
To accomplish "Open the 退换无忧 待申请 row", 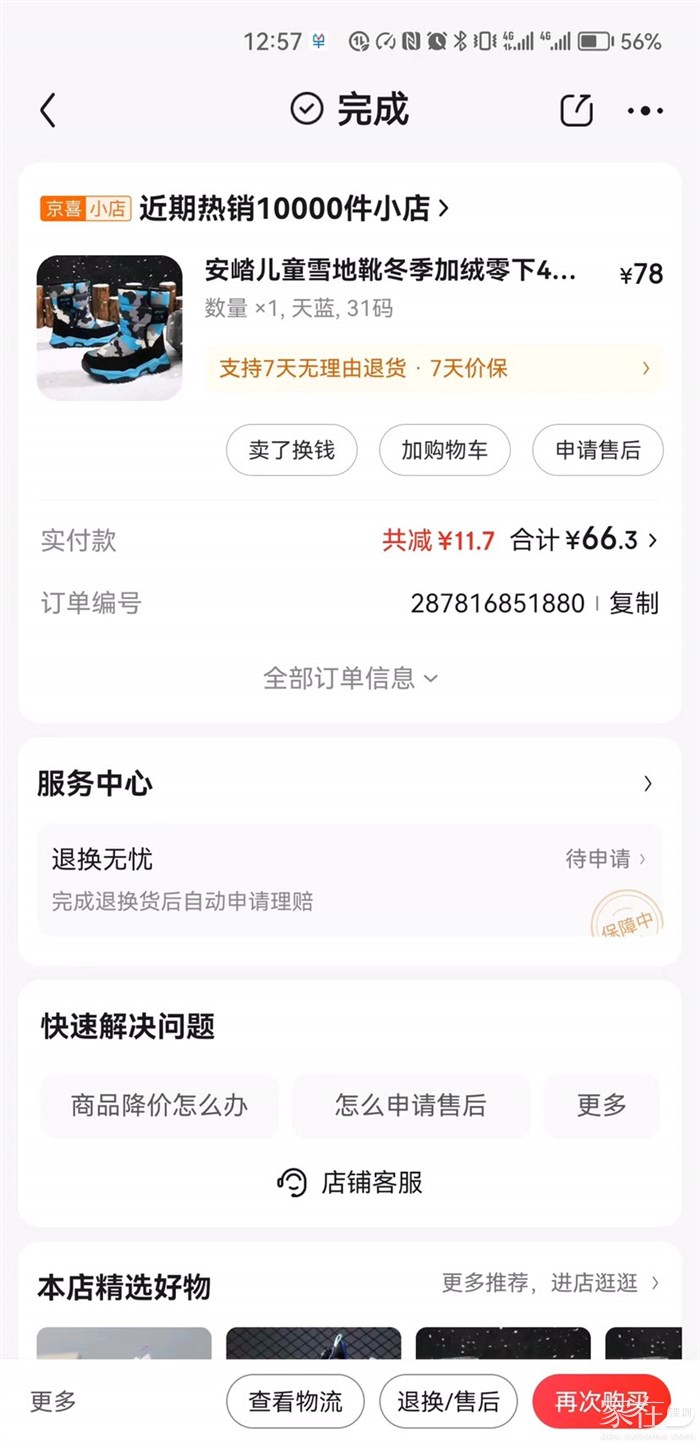I will click(349, 879).
